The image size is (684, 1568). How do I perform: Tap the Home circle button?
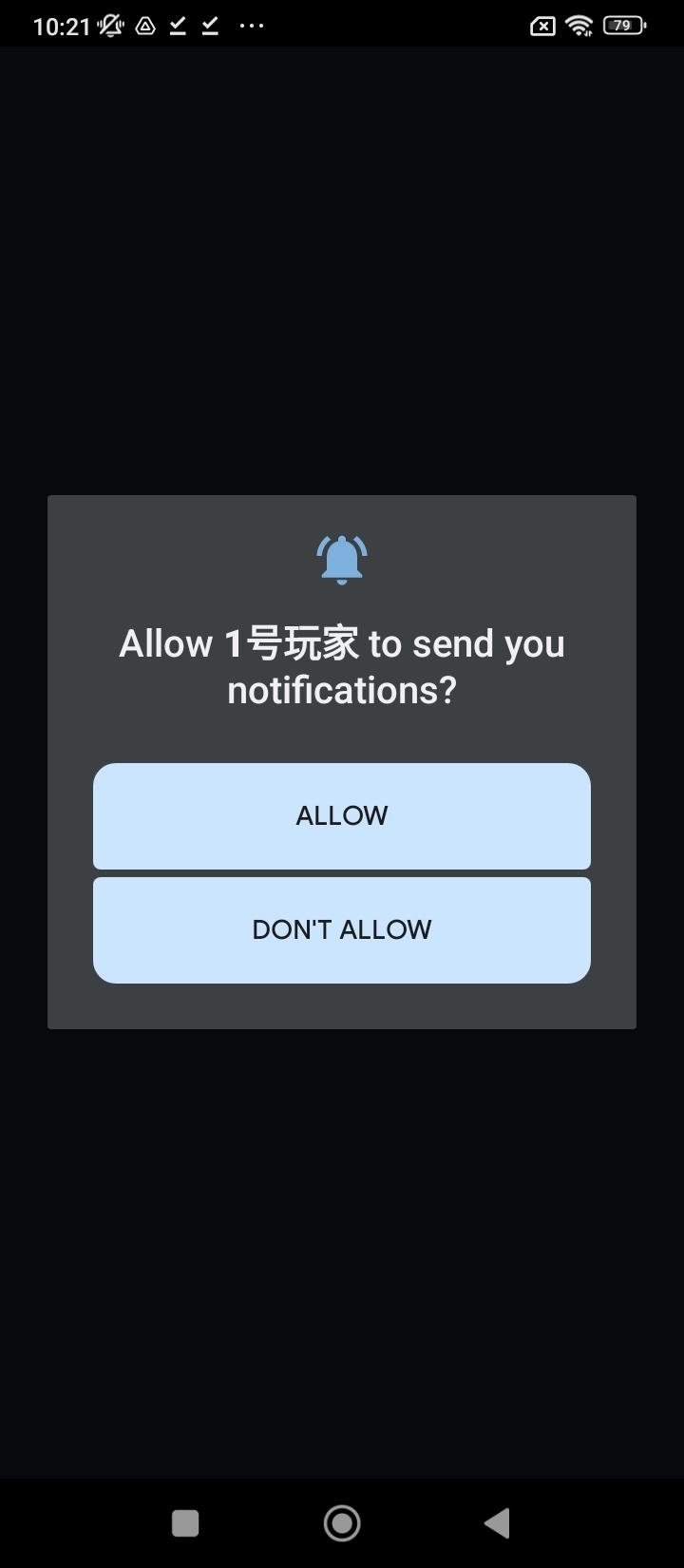tap(341, 1521)
